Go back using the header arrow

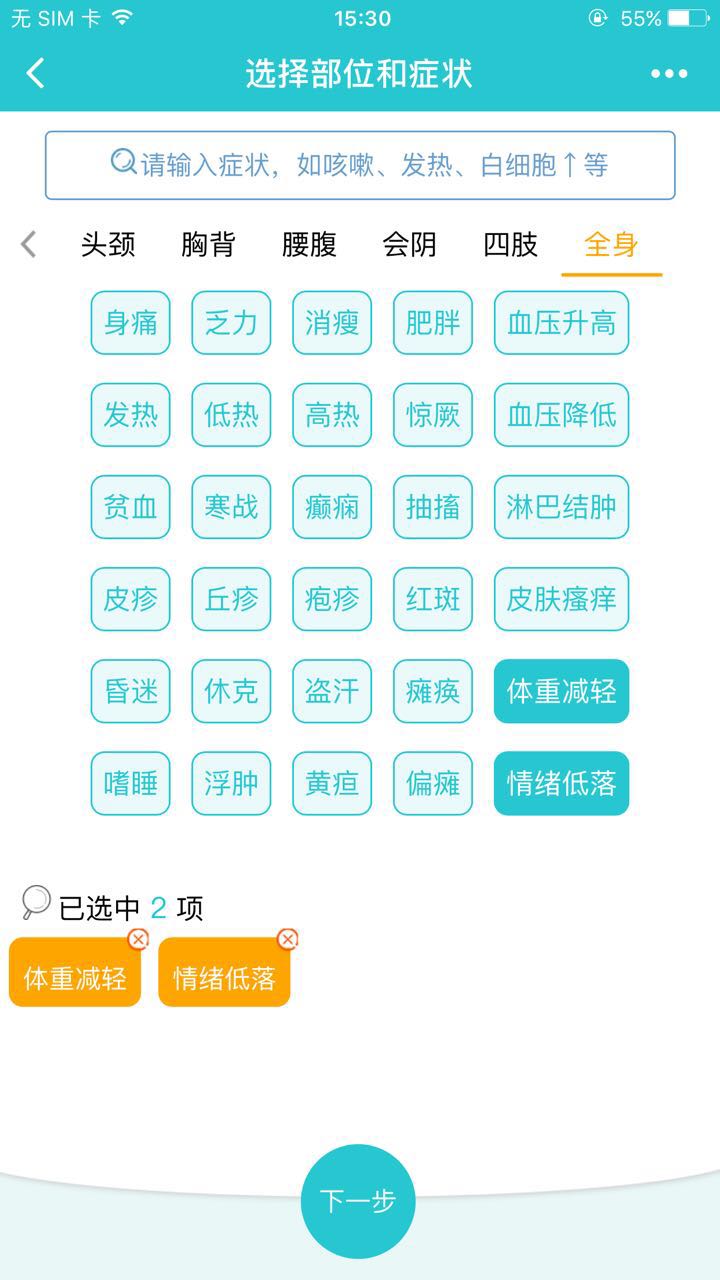(x=36, y=73)
